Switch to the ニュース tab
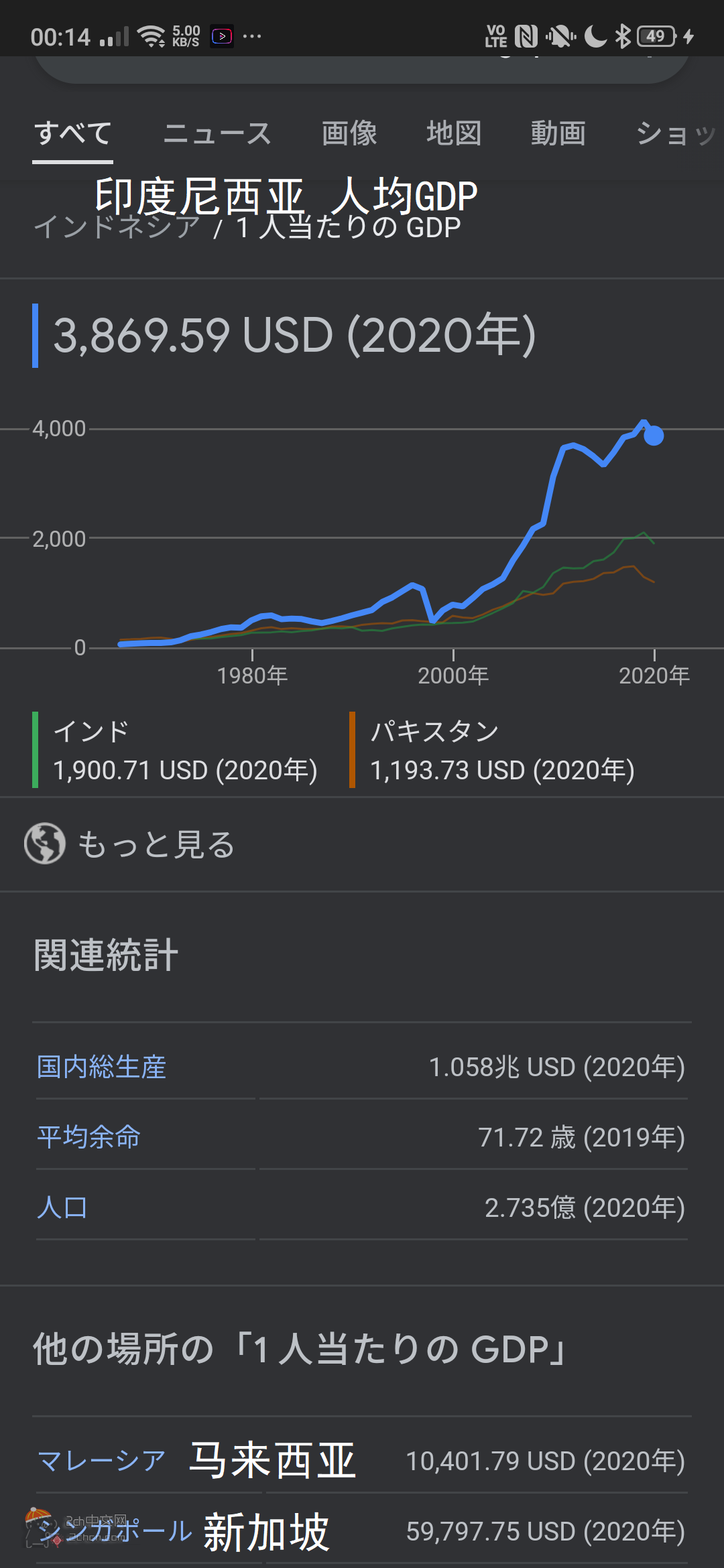This screenshot has height=1568, width=724. click(217, 133)
